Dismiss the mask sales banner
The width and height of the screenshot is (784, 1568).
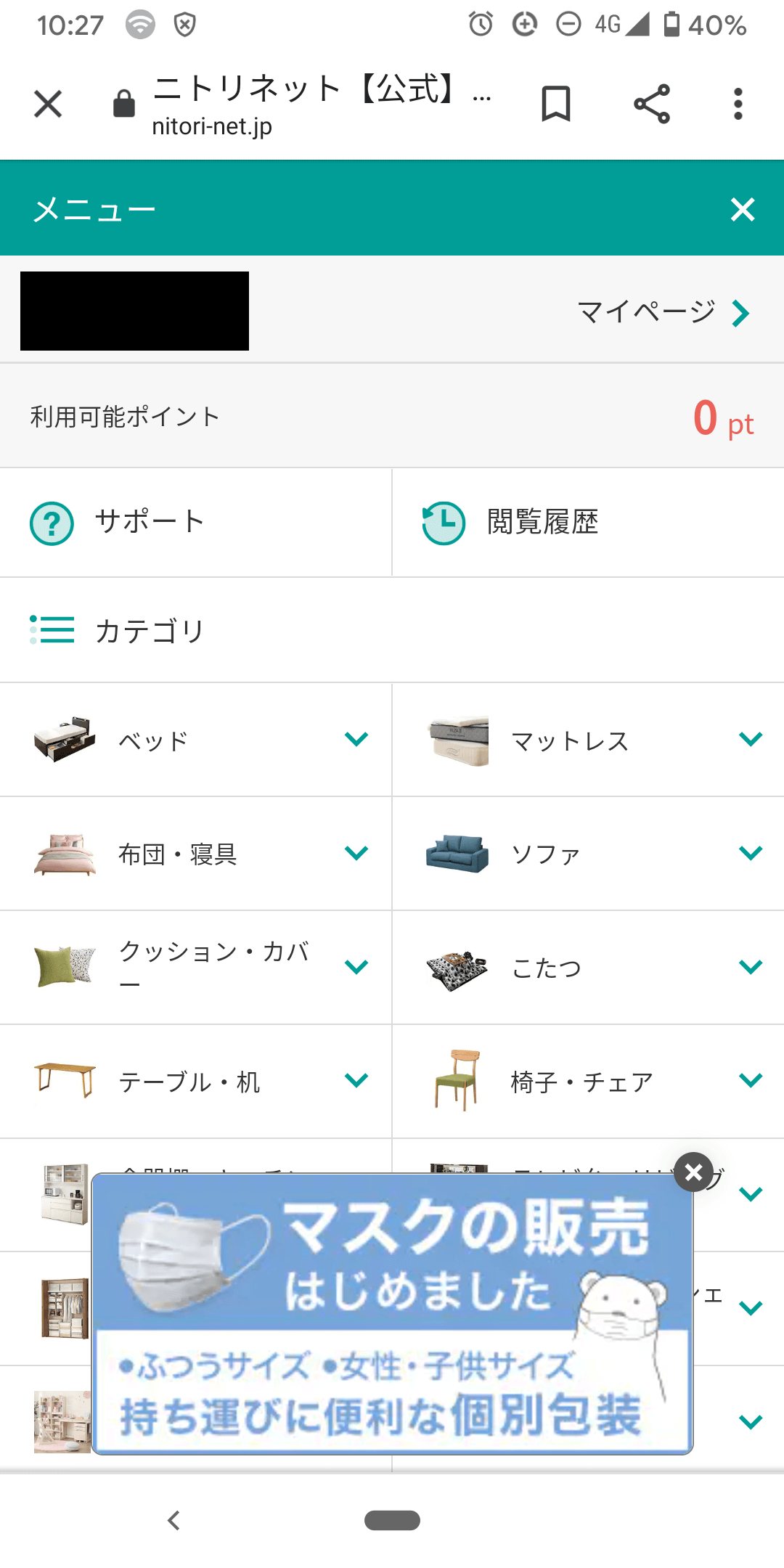click(693, 1172)
